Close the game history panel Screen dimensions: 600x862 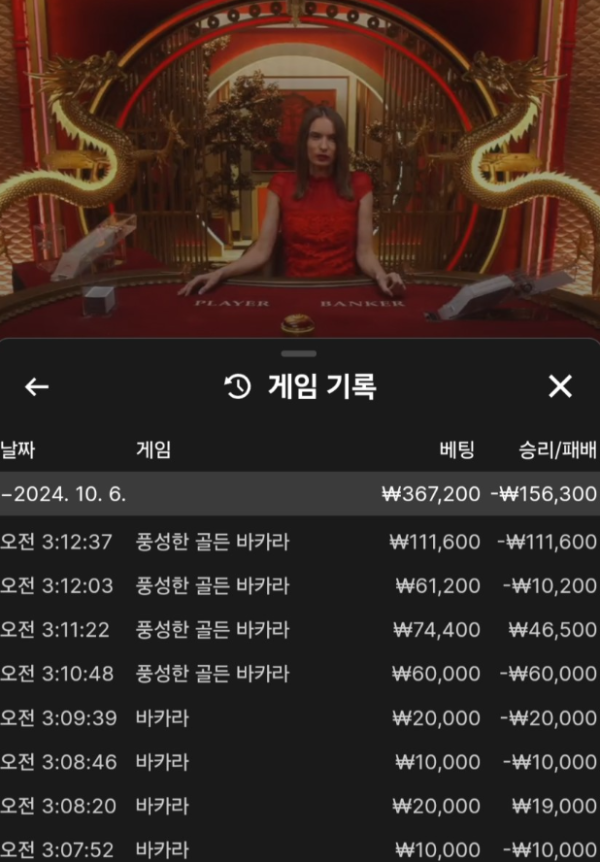(560, 387)
